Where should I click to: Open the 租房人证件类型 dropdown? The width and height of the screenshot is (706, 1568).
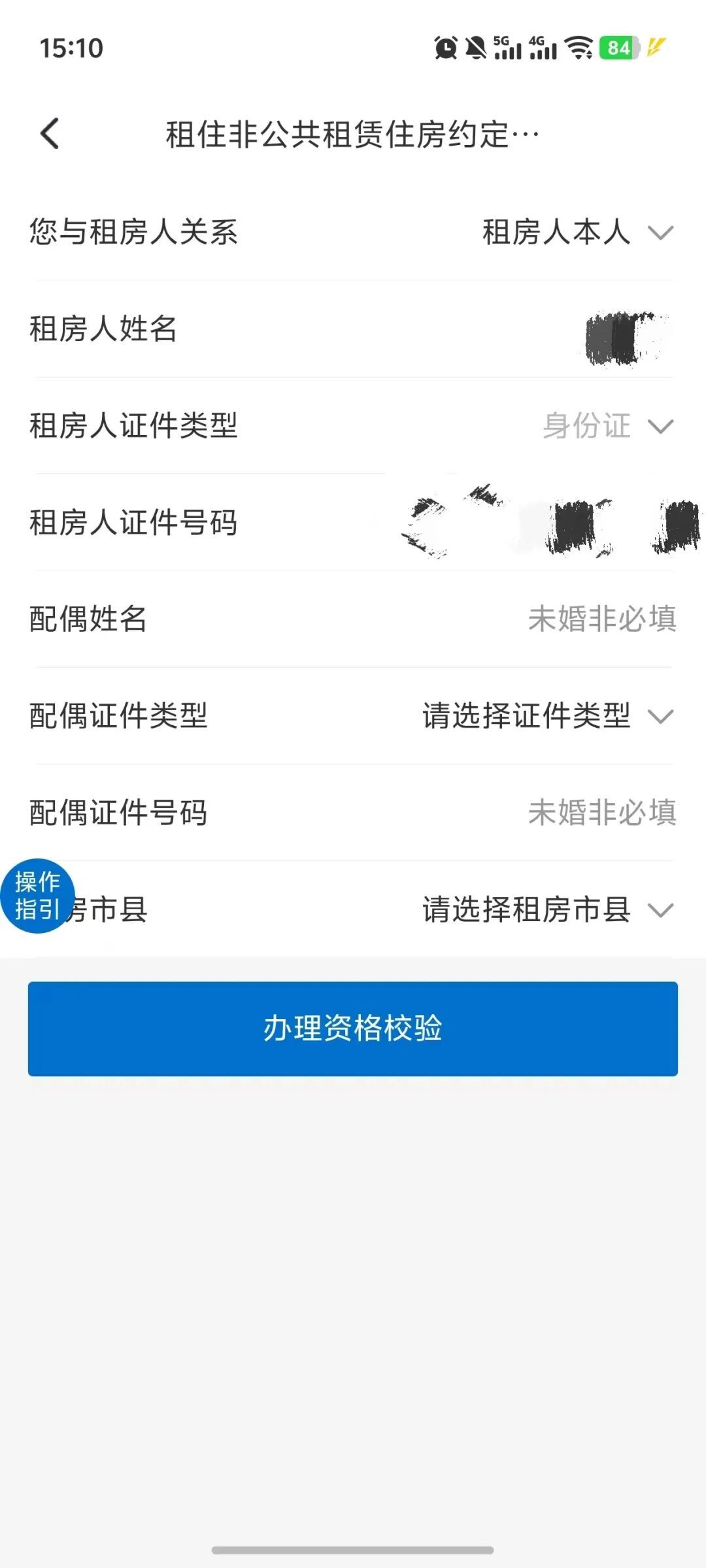(x=353, y=425)
